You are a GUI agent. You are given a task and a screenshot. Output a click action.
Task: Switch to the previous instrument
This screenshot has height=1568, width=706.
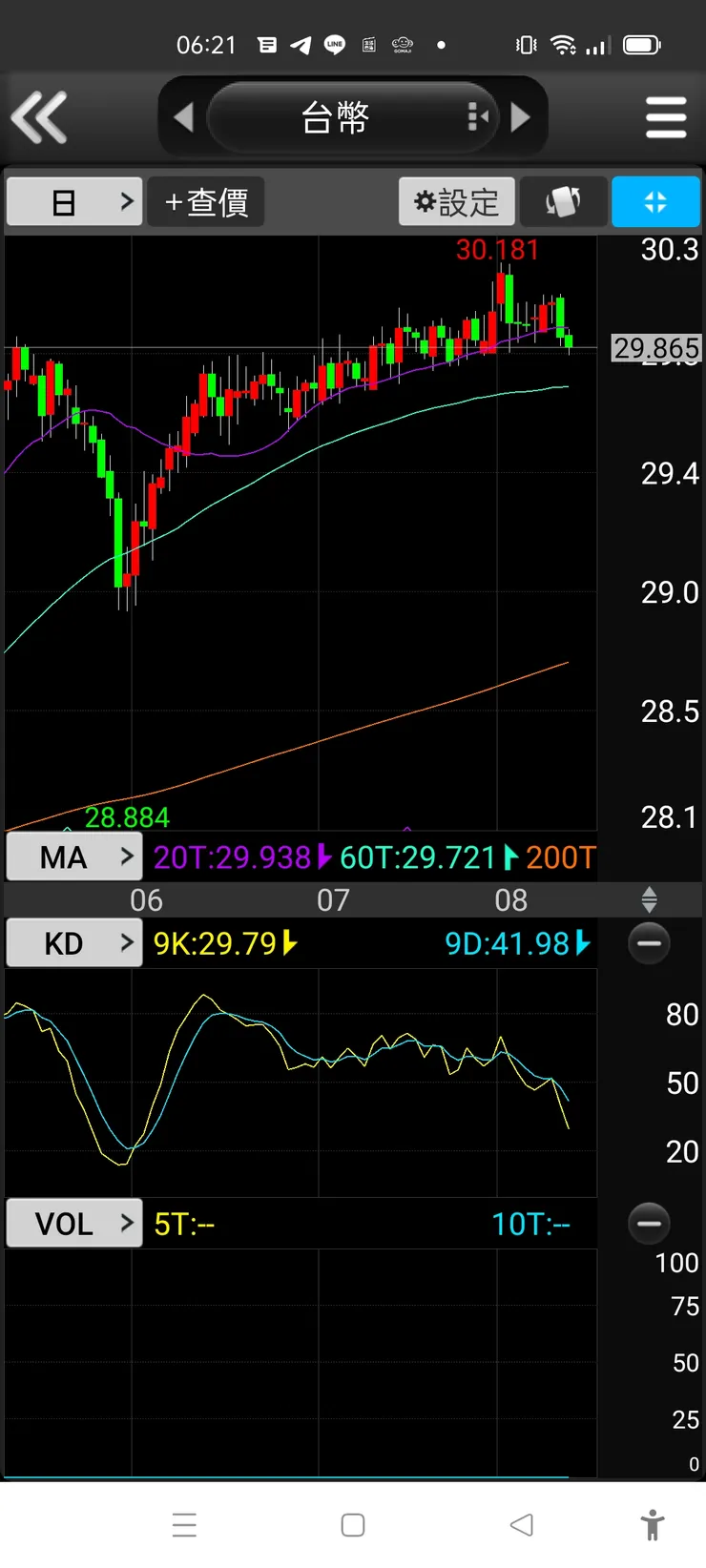click(x=183, y=117)
